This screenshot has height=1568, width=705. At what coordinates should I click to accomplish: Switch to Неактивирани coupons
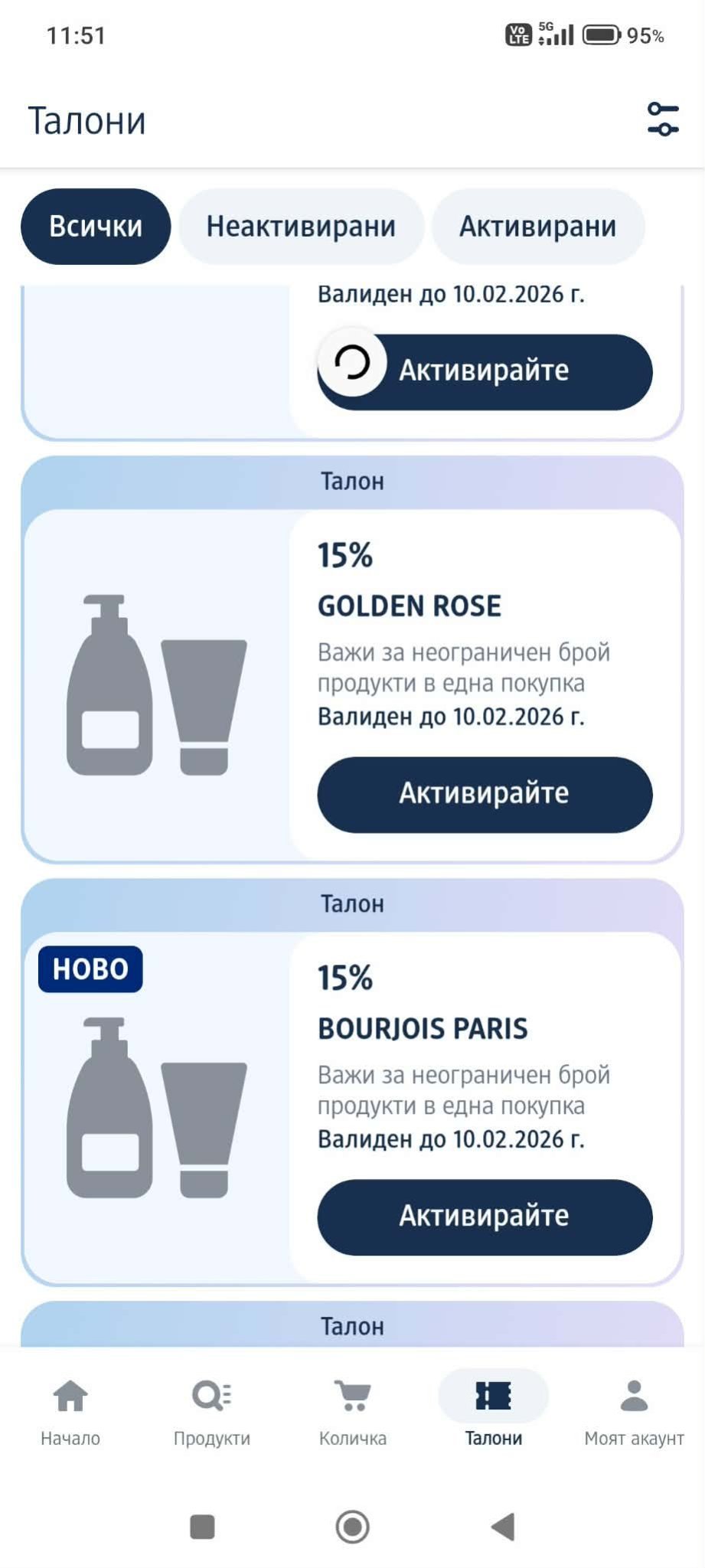pyautogui.click(x=301, y=227)
